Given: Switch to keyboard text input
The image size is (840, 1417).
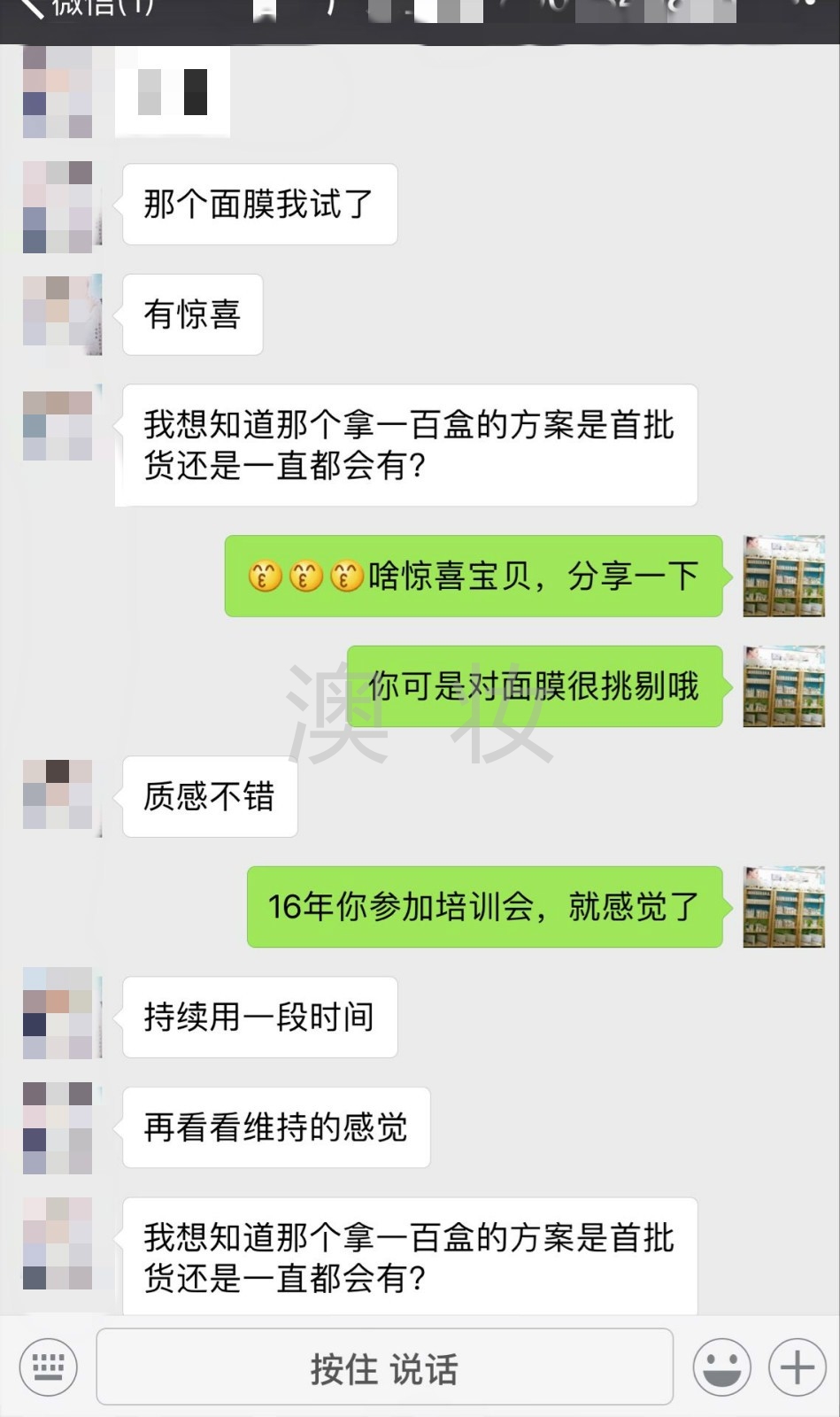Looking at the screenshot, I should (x=48, y=1367).
